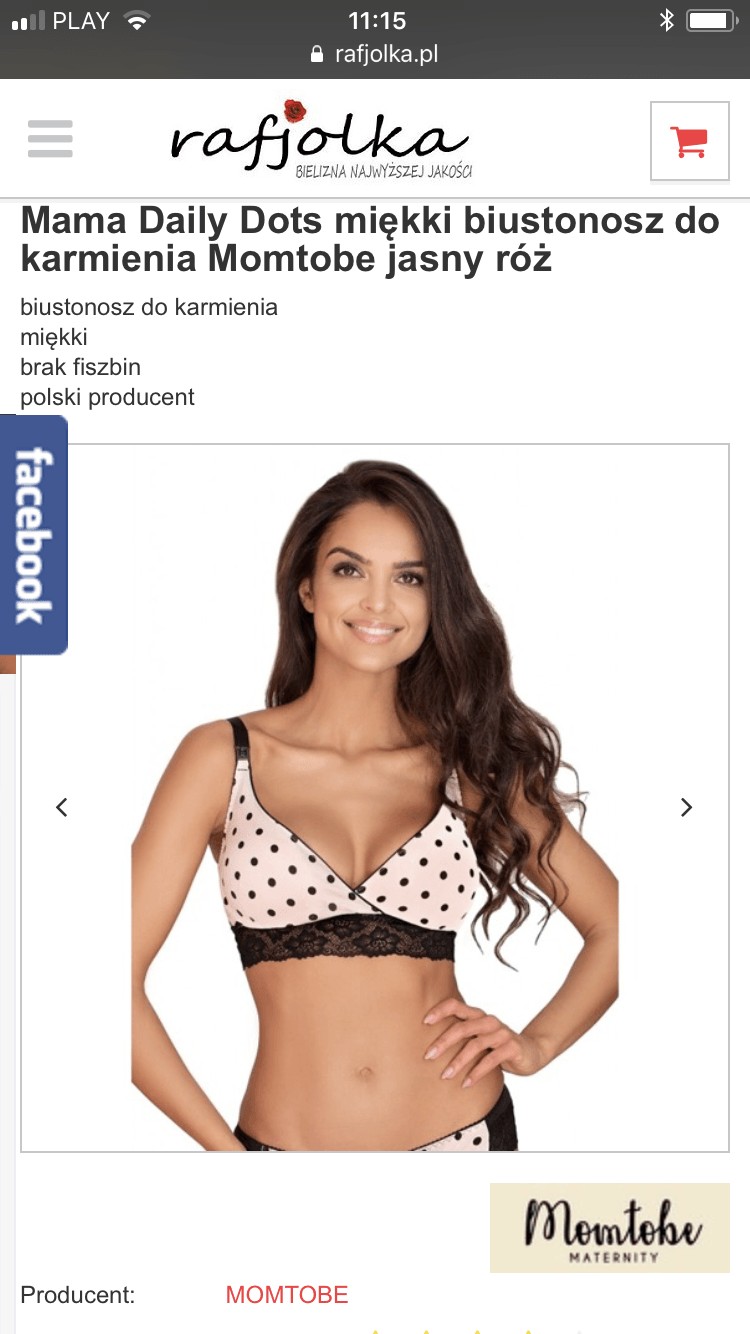Enlarge the product photo
Image resolution: width=750 pixels, height=1334 pixels.
pyautogui.click(x=375, y=798)
